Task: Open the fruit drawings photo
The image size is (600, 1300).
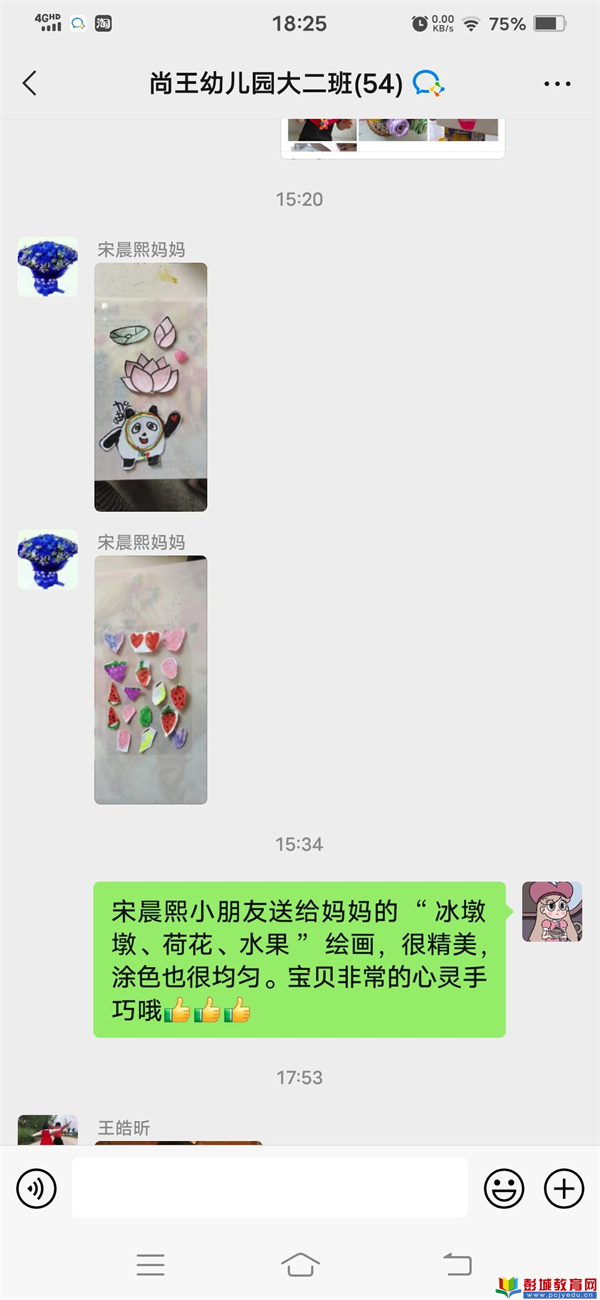Action: click(151, 680)
